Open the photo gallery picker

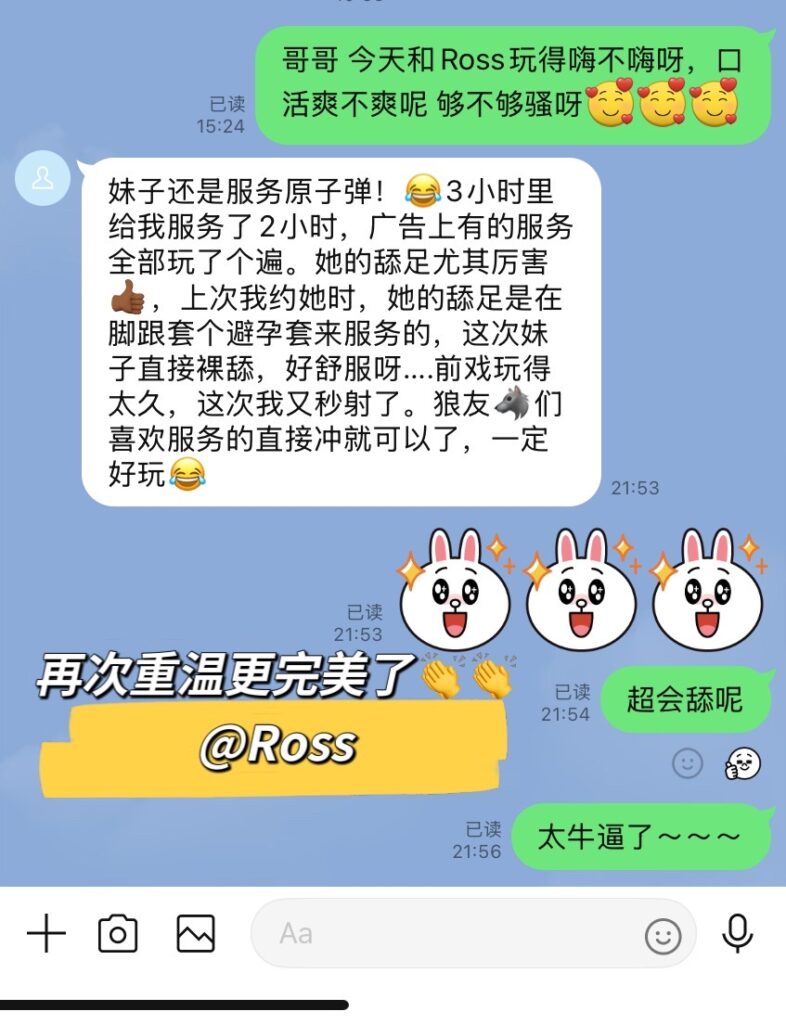[x=196, y=934]
